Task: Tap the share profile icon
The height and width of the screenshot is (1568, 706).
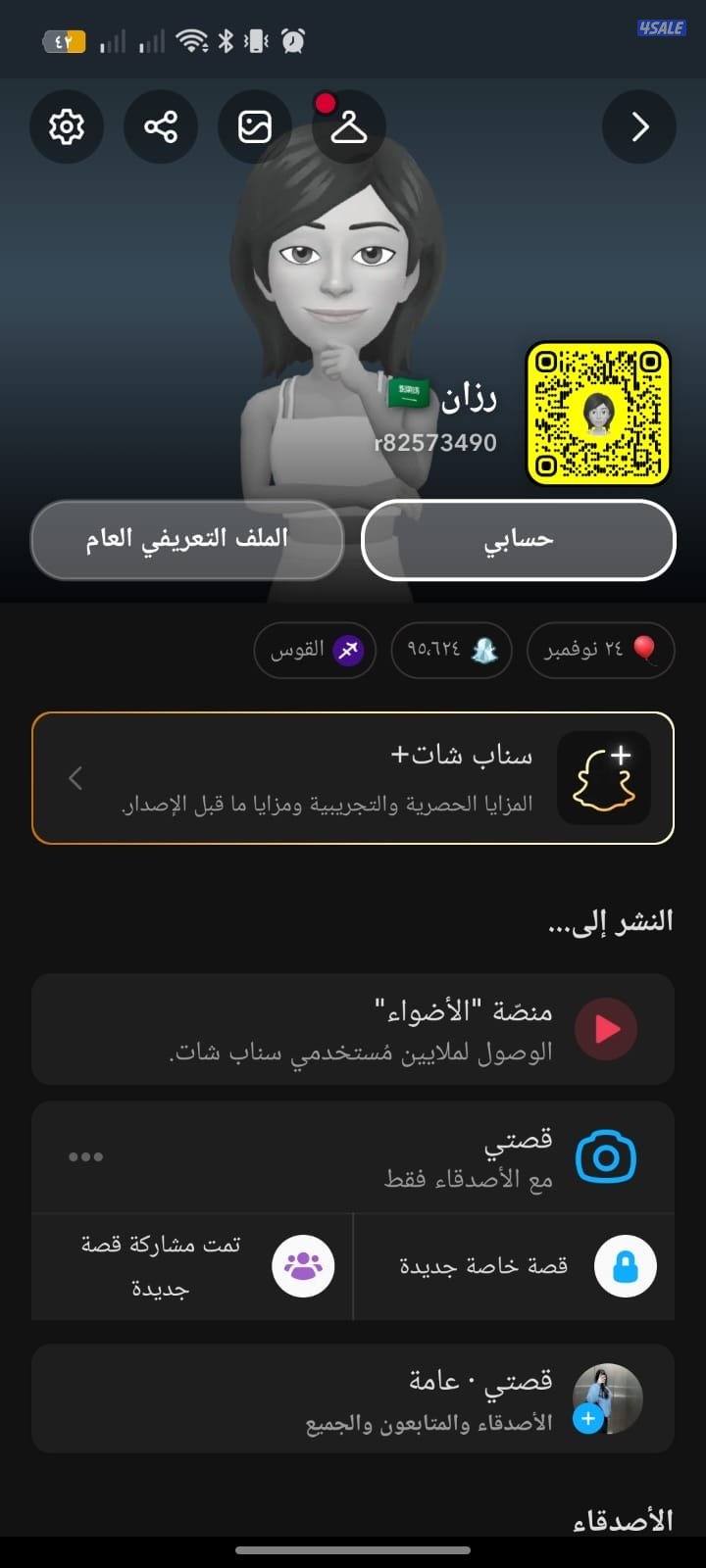Action: pos(160,127)
